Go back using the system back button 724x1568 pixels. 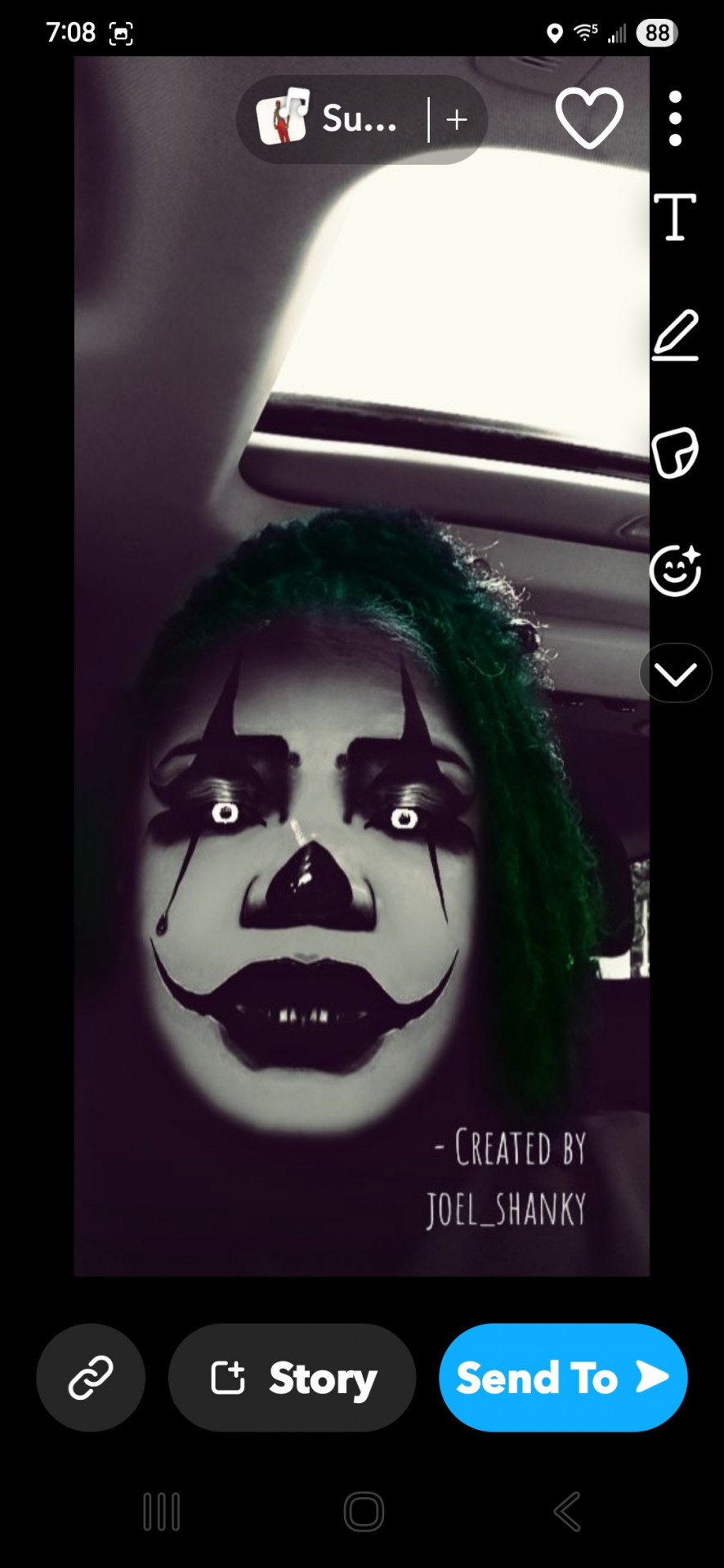[x=566, y=1511]
